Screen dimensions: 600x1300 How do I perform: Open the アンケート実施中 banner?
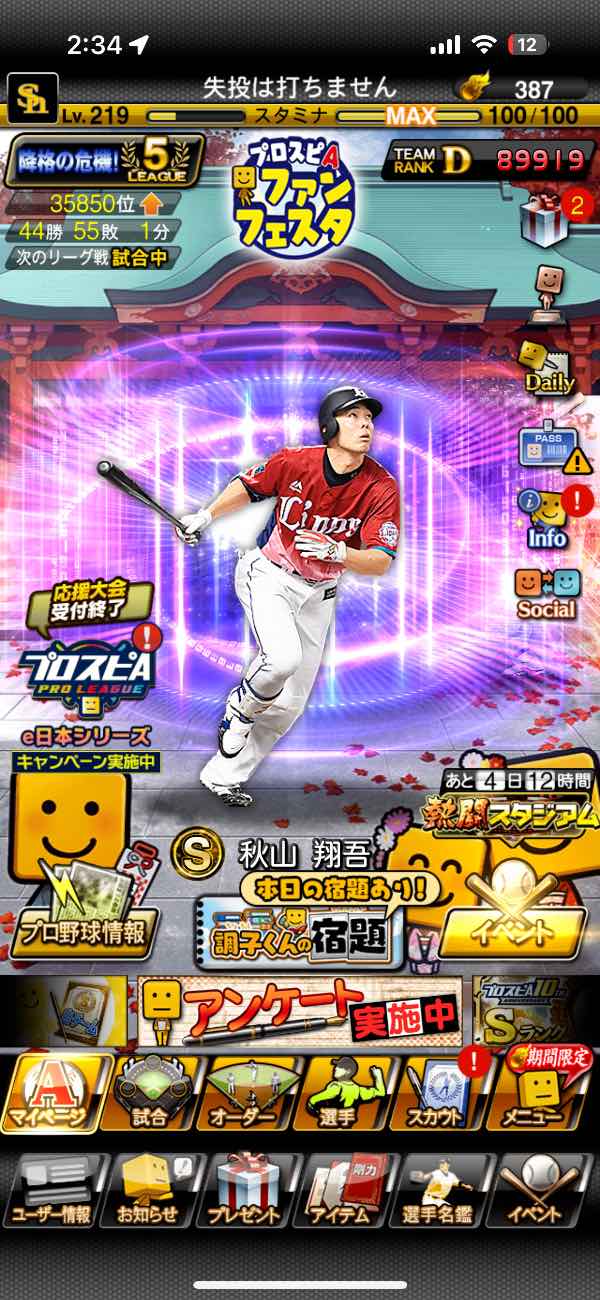pyautogui.click(x=300, y=1012)
